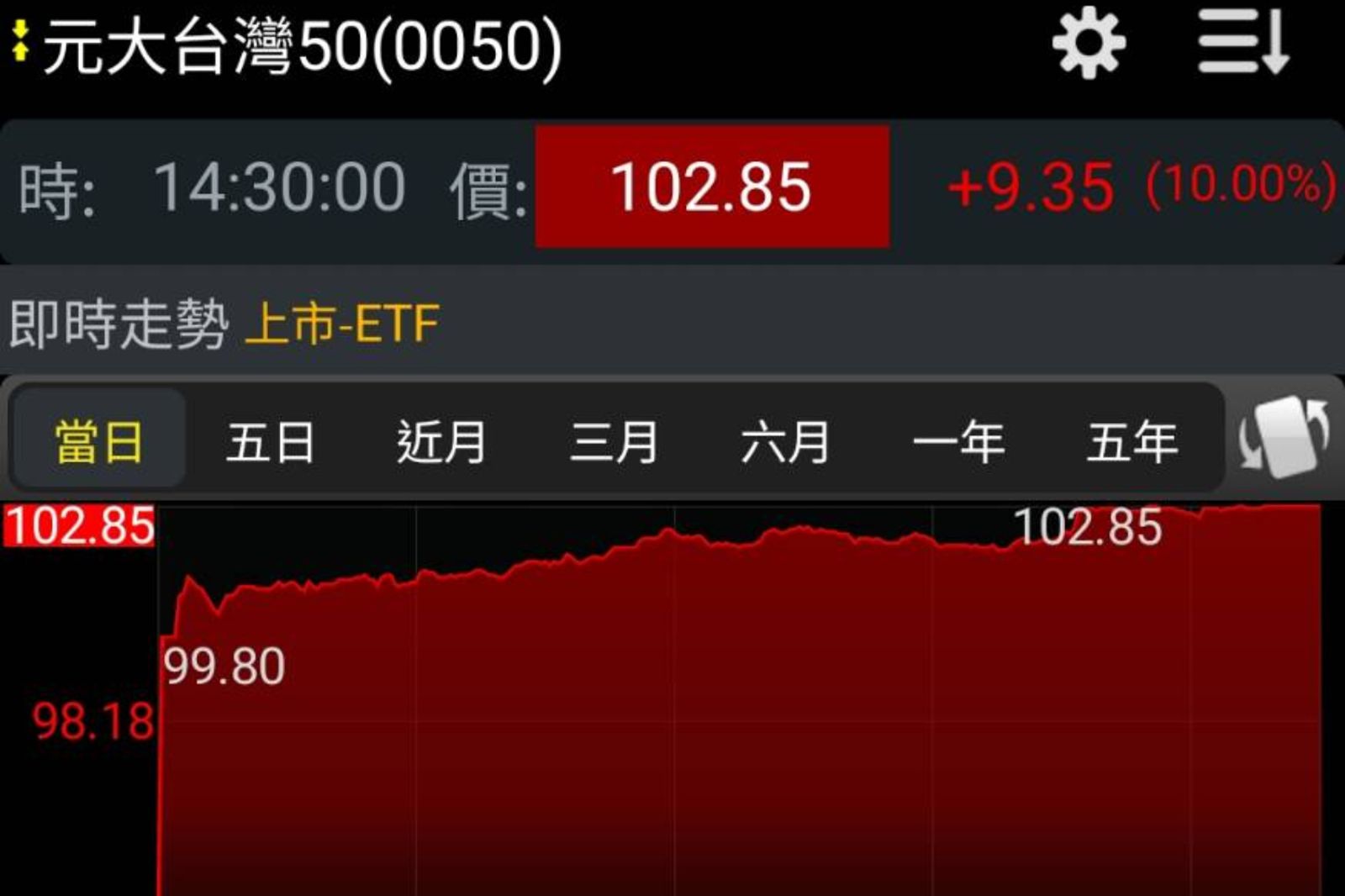The width and height of the screenshot is (1345, 896).
Task: Open the sort list icon
Action: click(1243, 42)
